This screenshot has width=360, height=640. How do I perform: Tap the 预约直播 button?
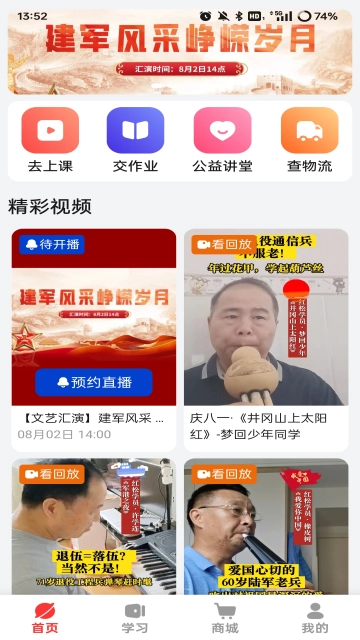[x=94, y=382]
